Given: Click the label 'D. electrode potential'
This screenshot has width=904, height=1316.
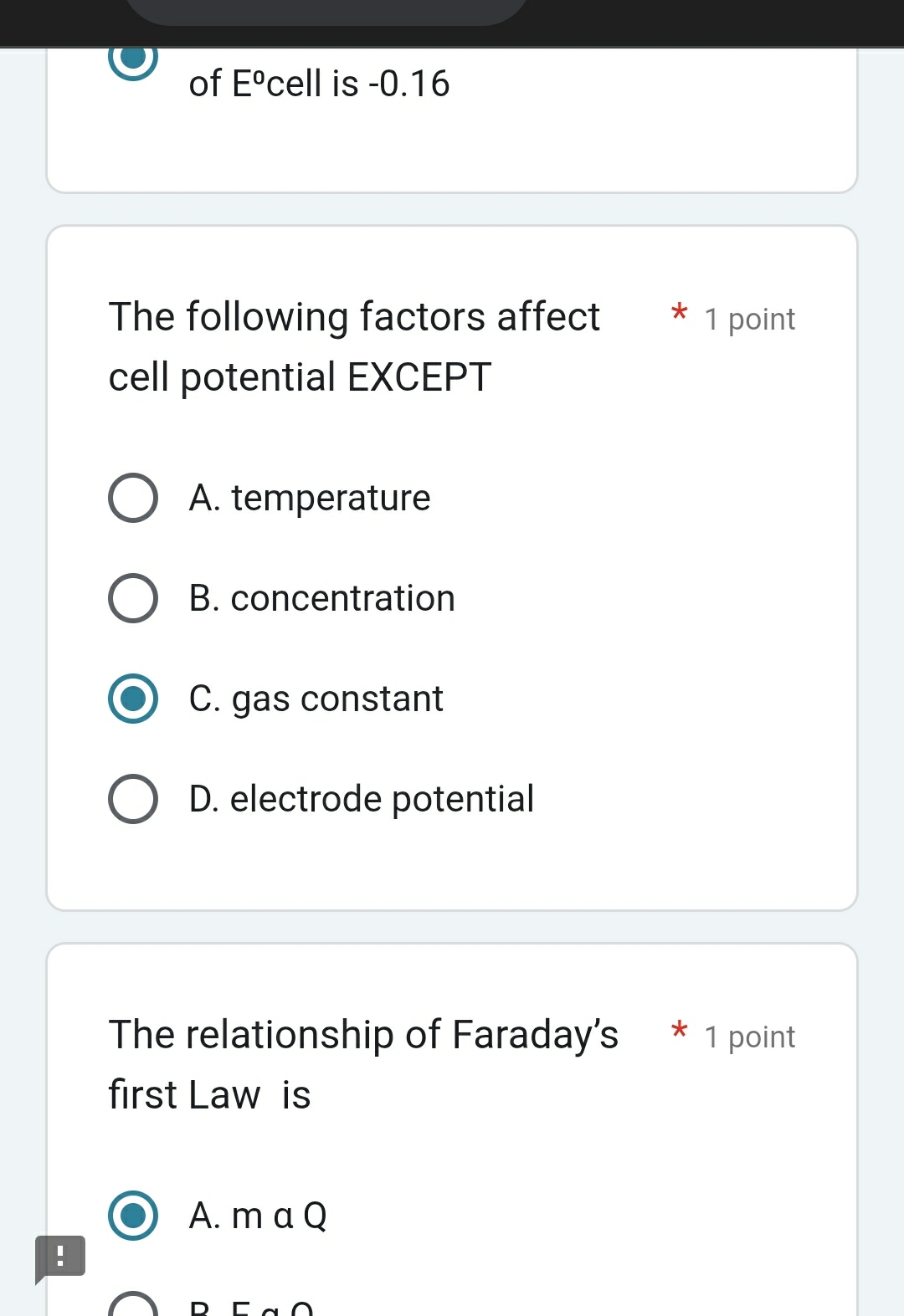Looking at the screenshot, I should (x=362, y=798).
